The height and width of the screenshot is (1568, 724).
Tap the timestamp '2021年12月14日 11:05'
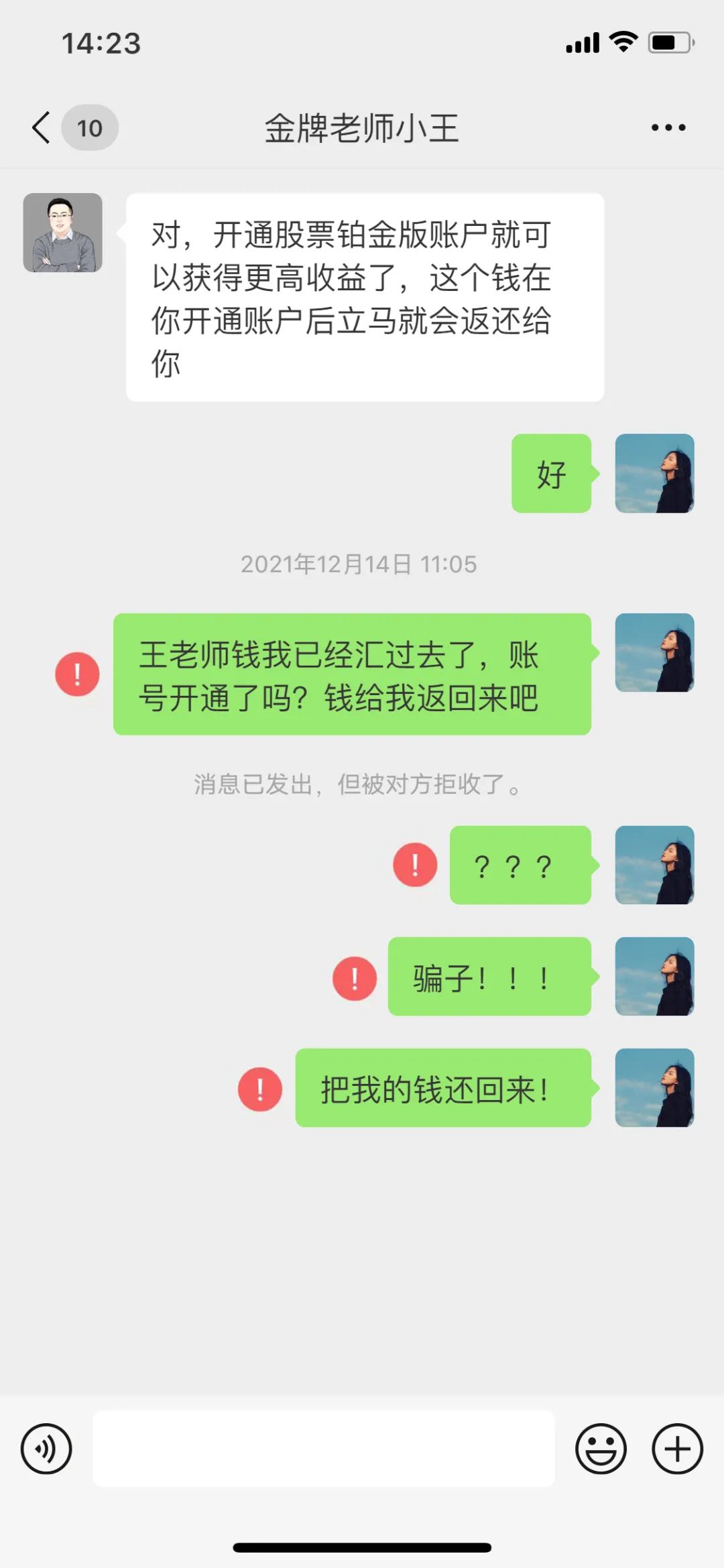(x=359, y=565)
